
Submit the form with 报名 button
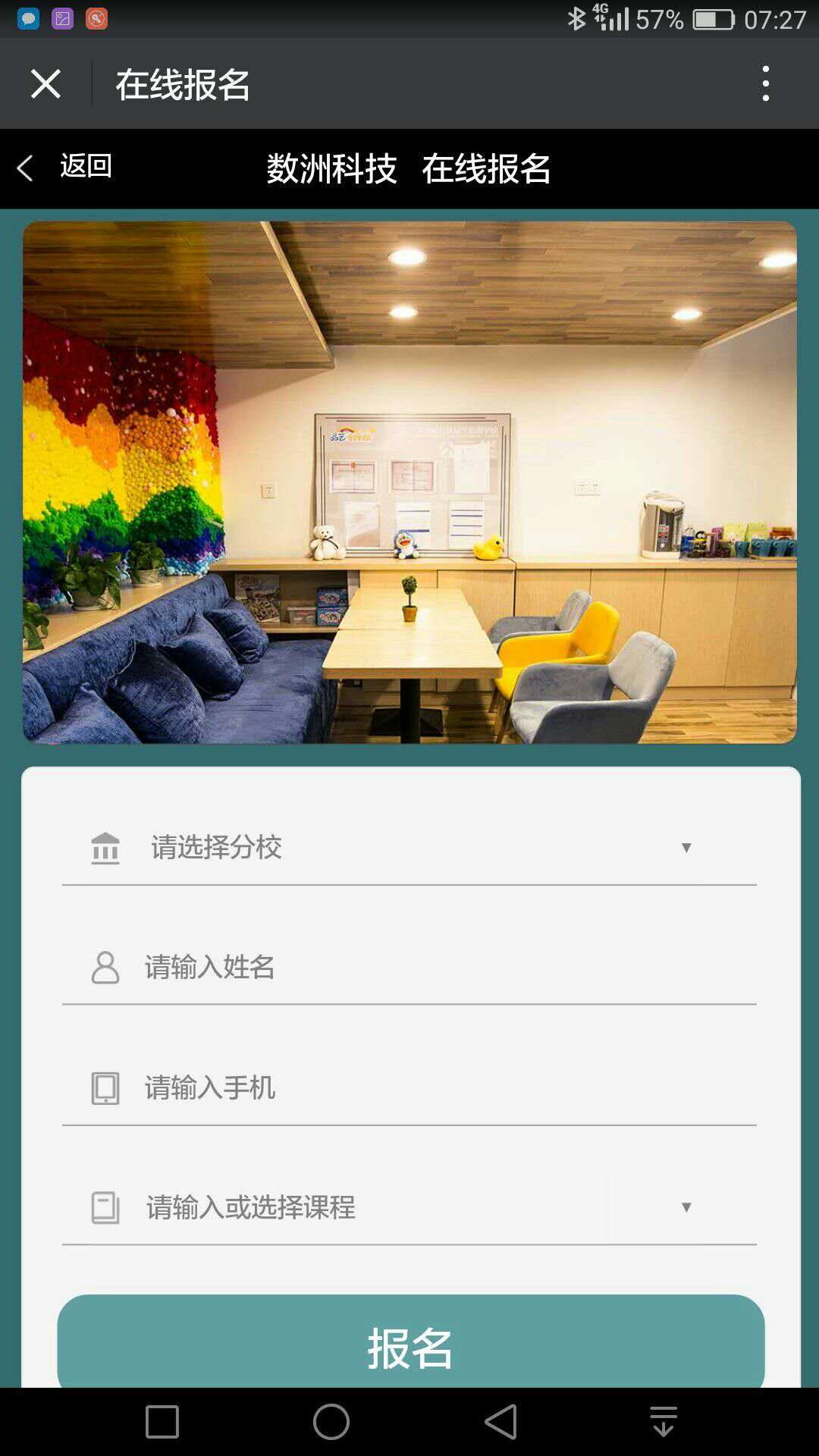tap(410, 1344)
